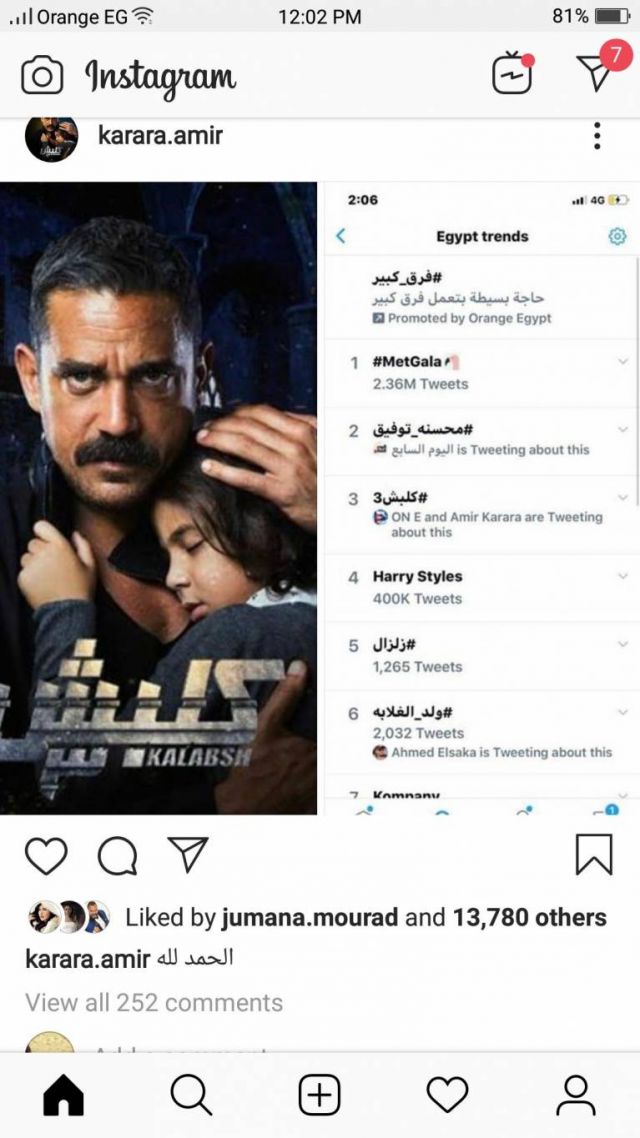Go to the Home feed tab
The image size is (640, 1138).
tap(64, 1096)
